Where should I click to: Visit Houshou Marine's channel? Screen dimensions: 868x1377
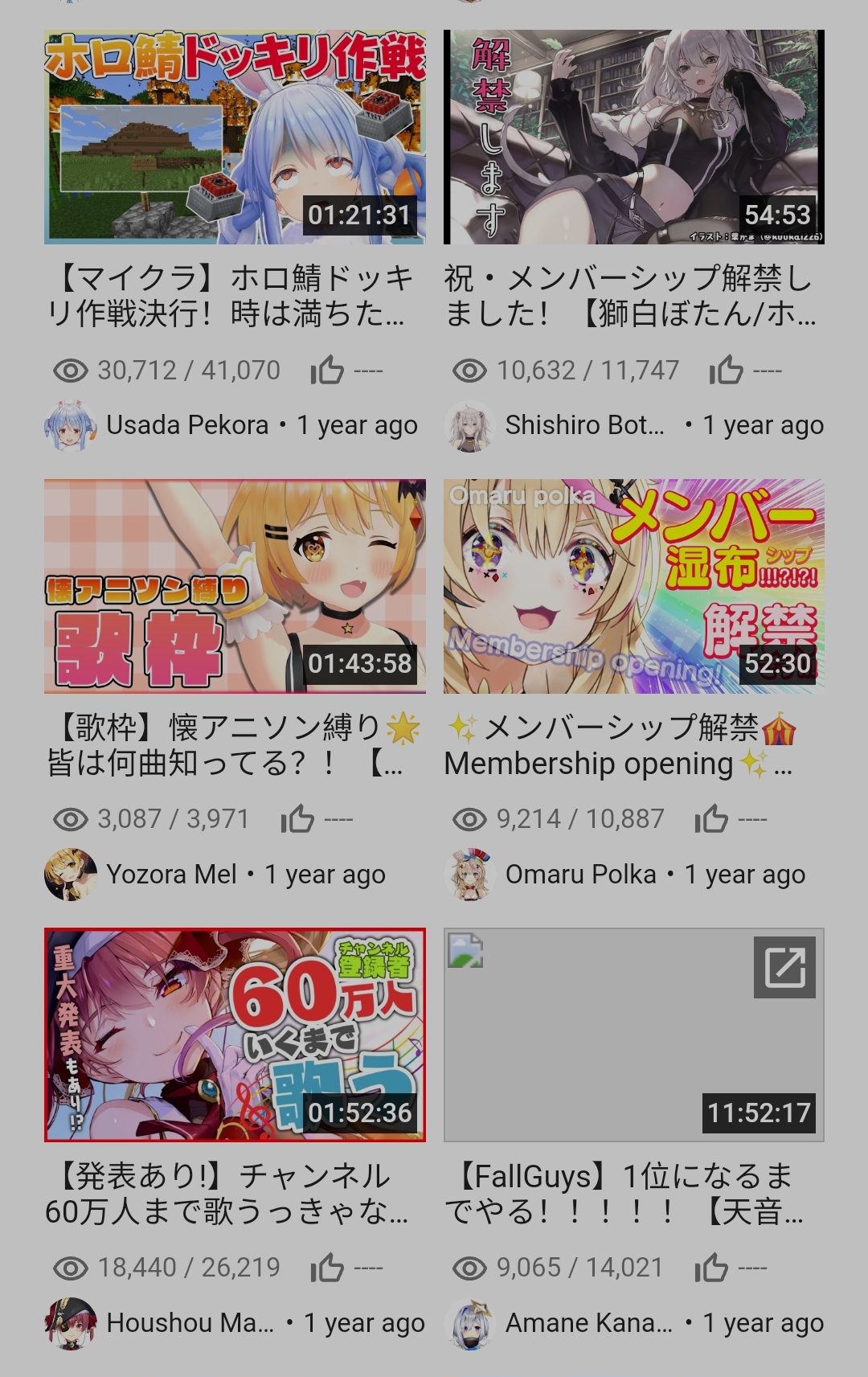pyautogui.click(x=71, y=1322)
